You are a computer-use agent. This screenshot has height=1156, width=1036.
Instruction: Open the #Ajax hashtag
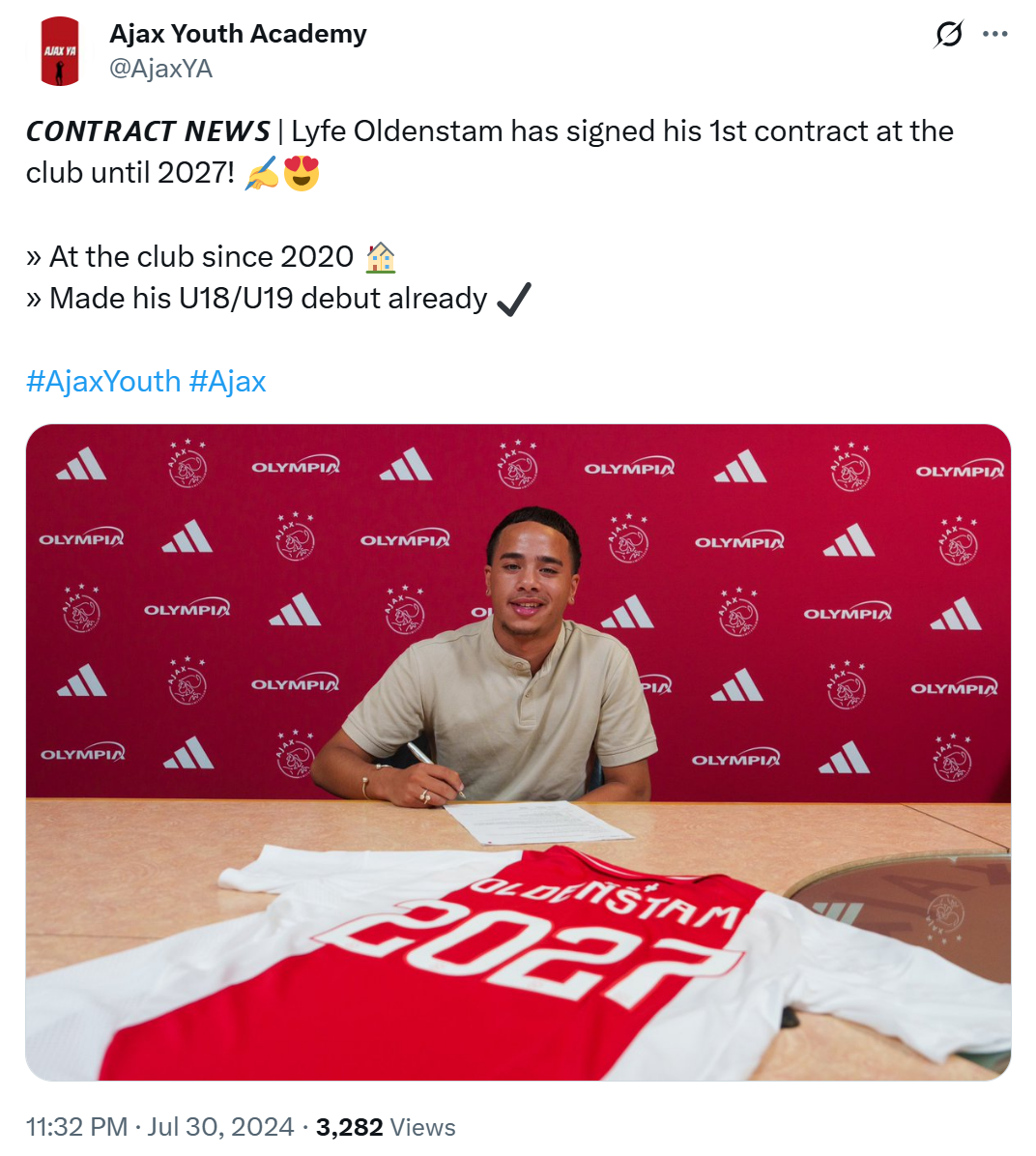pyautogui.click(x=228, y=382)
